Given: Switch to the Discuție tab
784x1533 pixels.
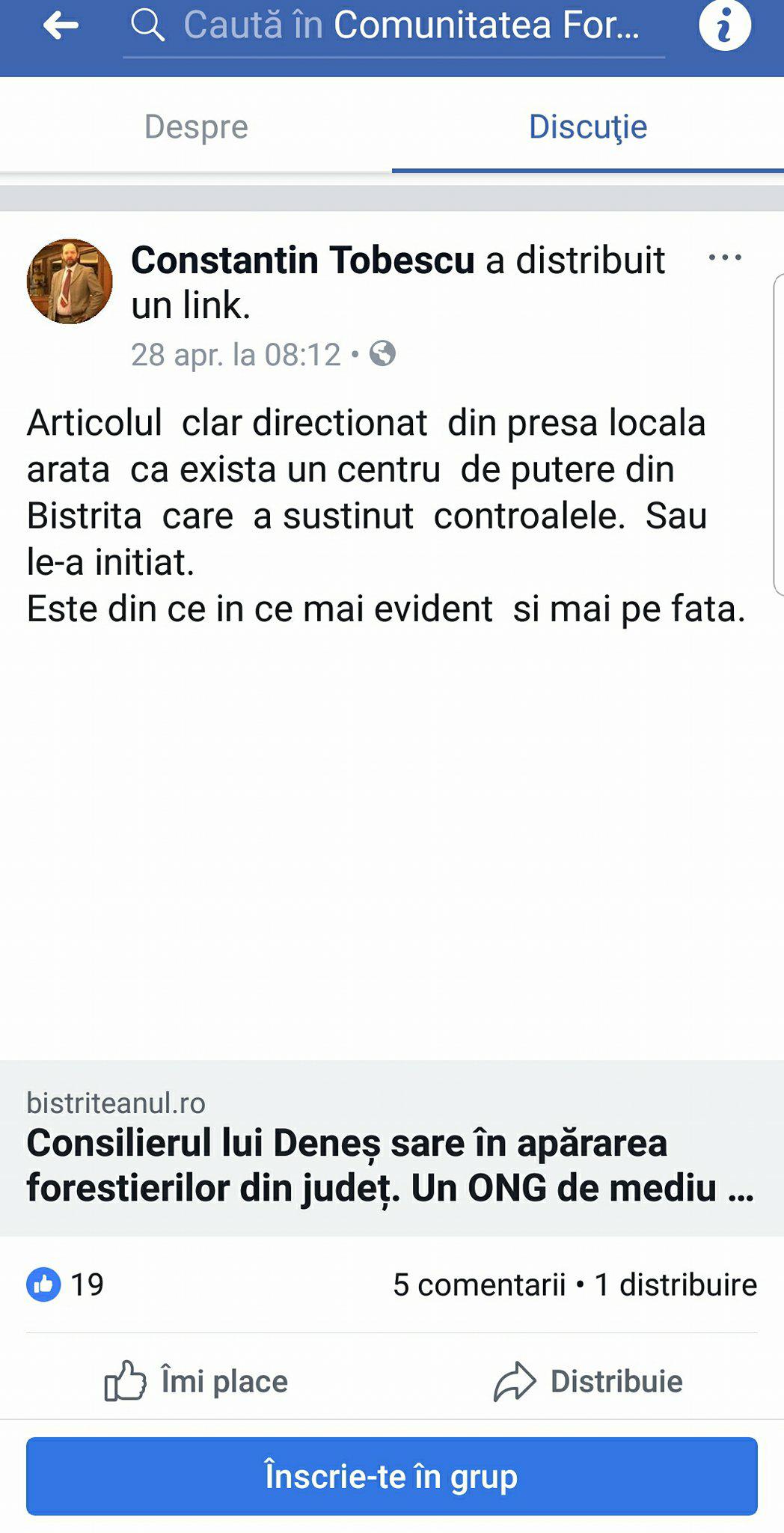Looking at the screenshot, I should click(x=588, y=127).
